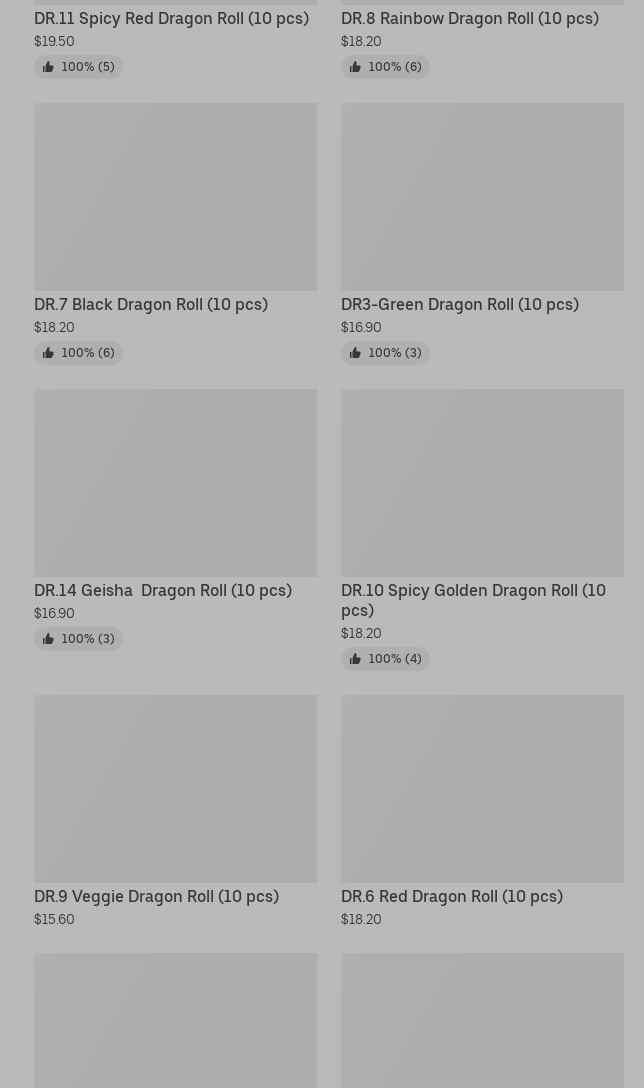
Task: Open DR.10 Spicy Golden Dragon Roll
Action: tap(482, 529)
